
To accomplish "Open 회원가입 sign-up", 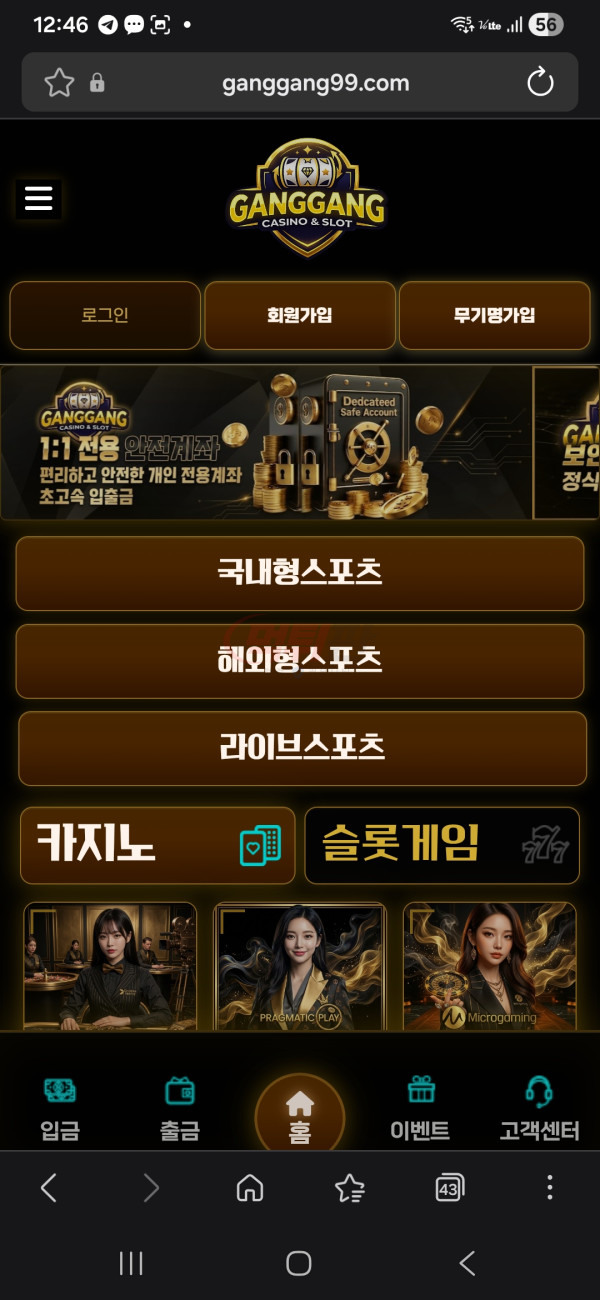I will click(299, 315).
